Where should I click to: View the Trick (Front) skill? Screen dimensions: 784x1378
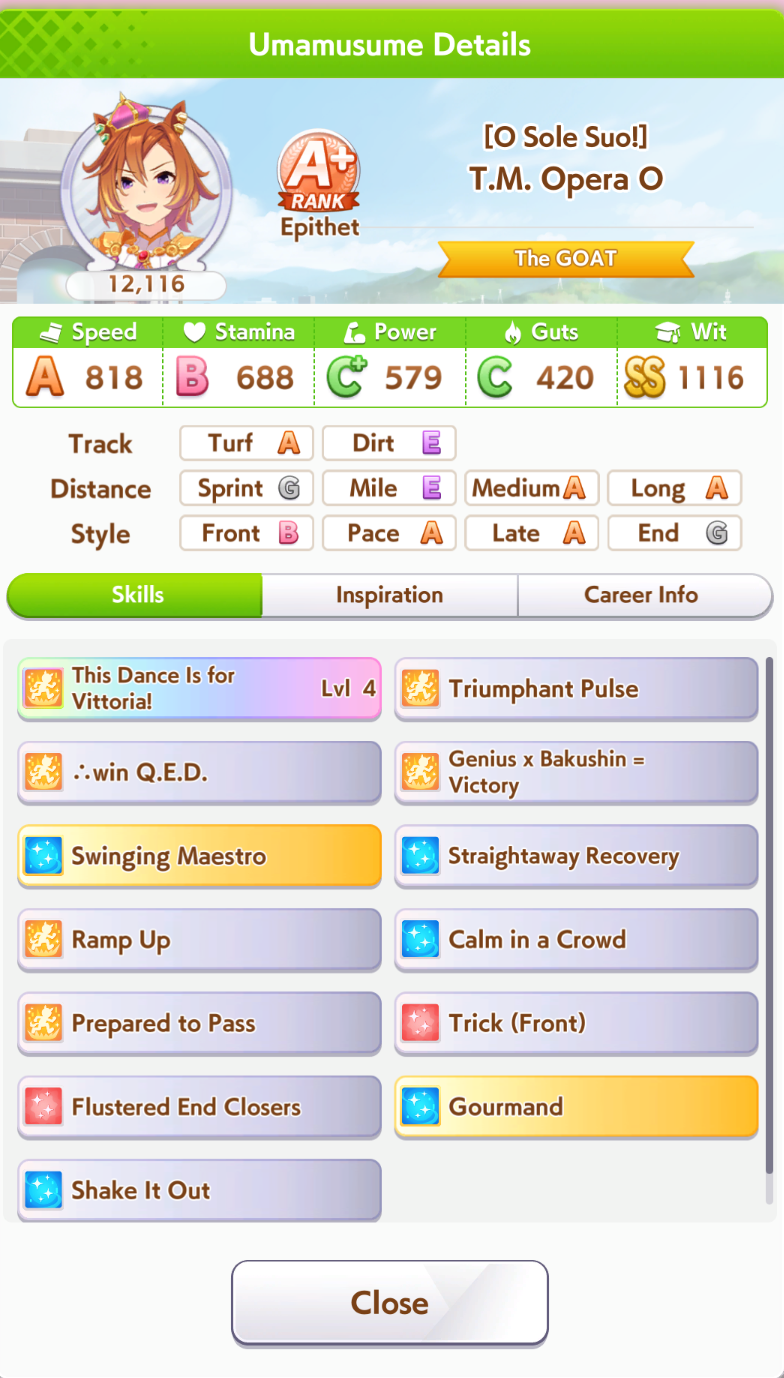pos(576,1023)
